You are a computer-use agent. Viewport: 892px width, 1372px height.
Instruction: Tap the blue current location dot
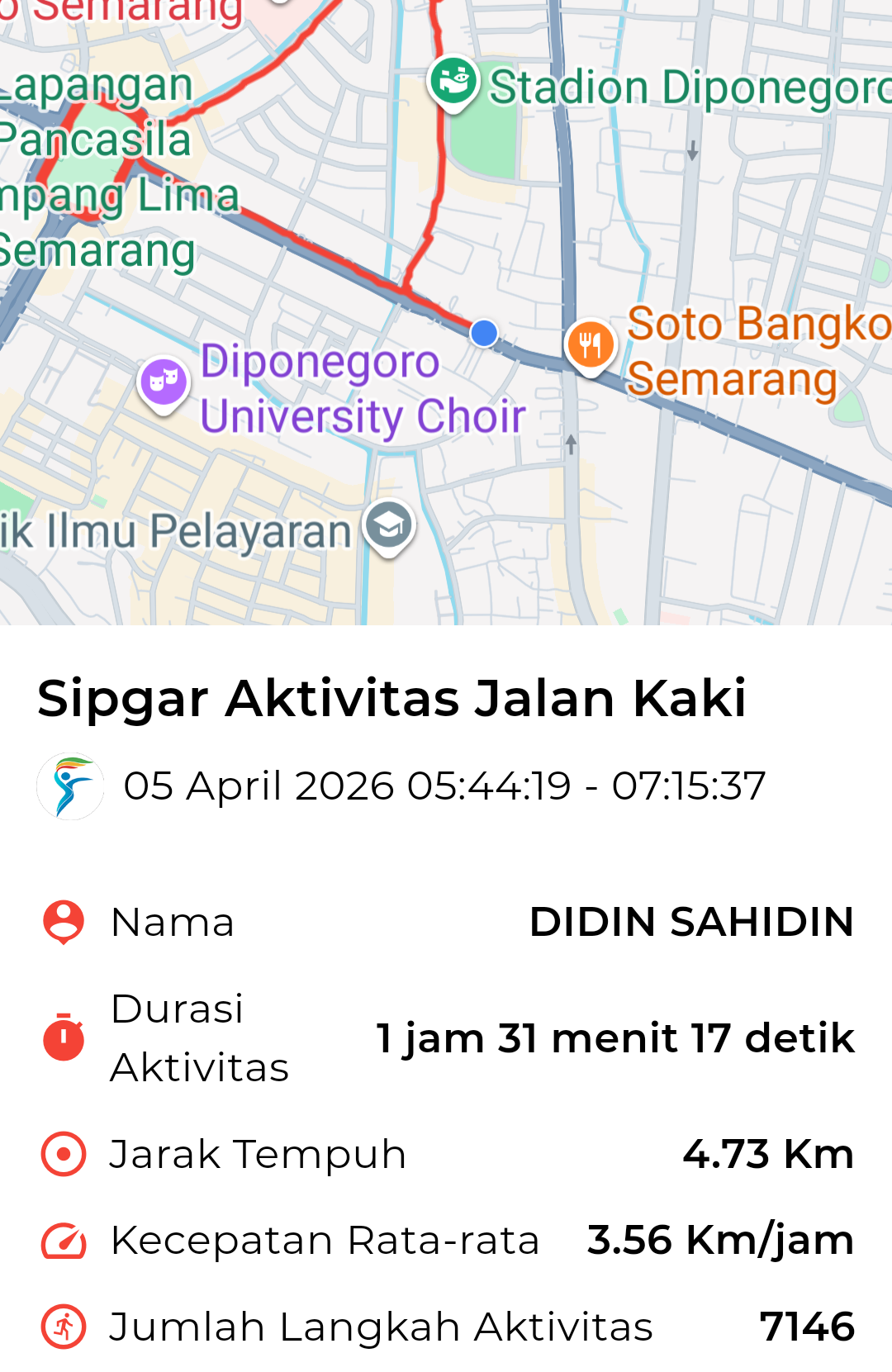tap(484, 333)
